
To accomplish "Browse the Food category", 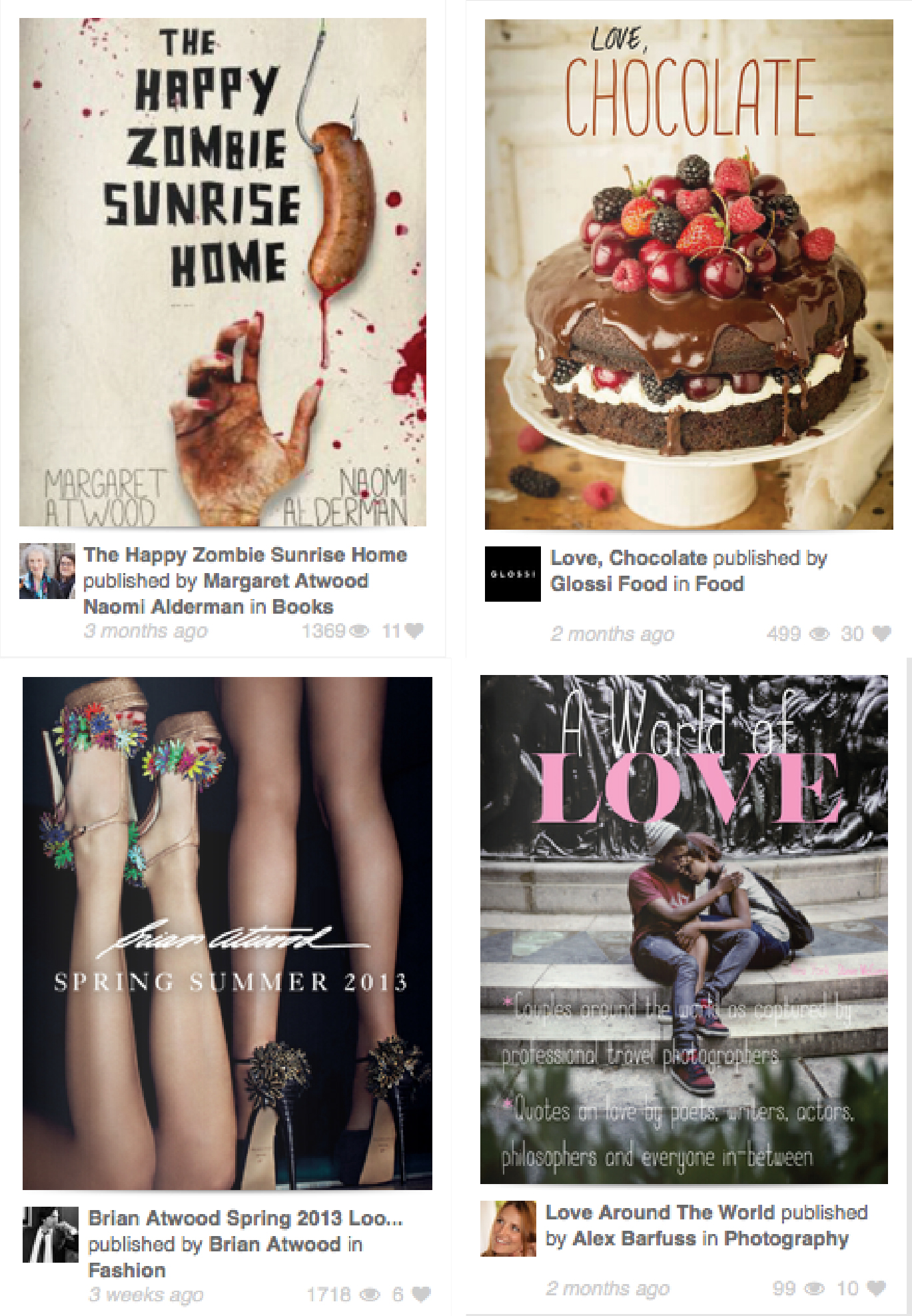I will tap(719, 584).
